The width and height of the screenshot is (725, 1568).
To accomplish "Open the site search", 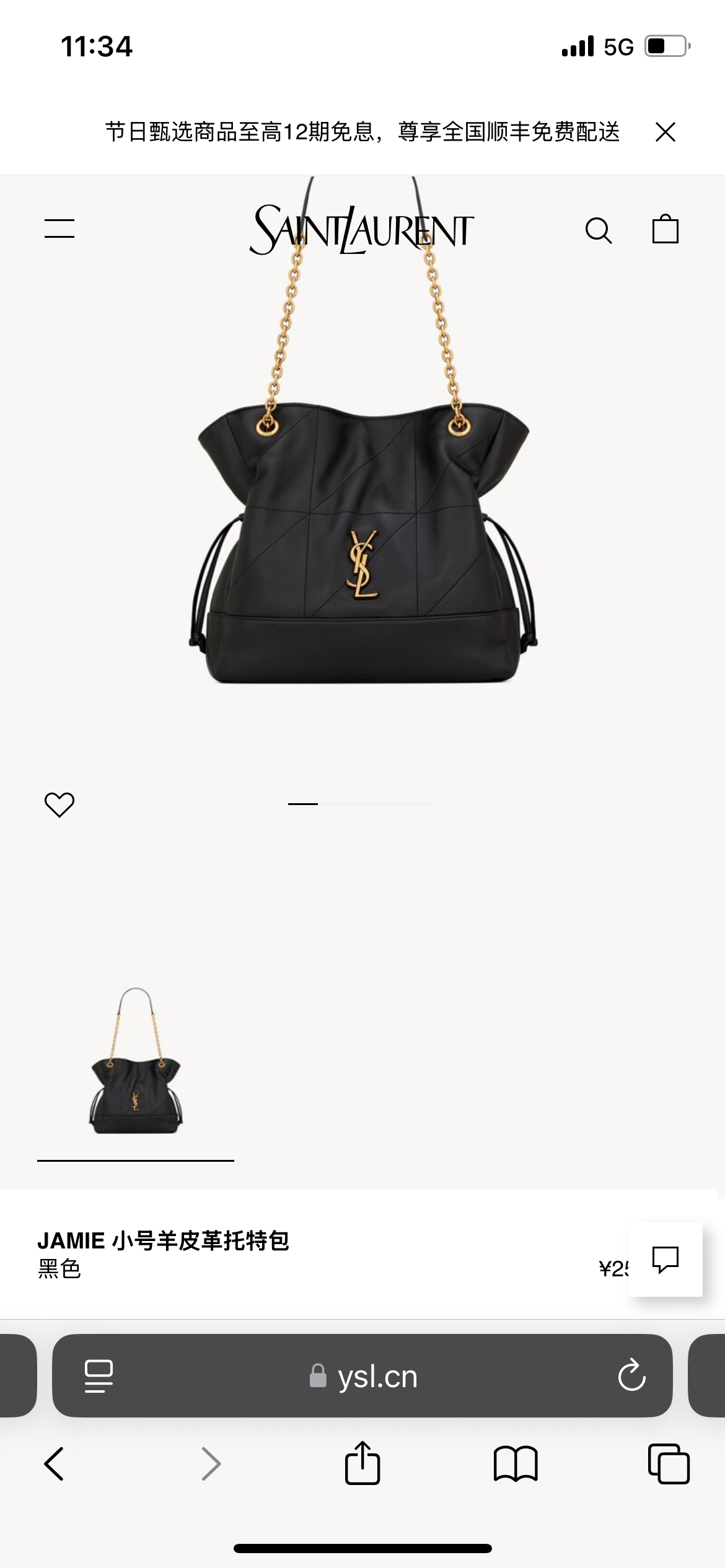I will click(598, 230).
